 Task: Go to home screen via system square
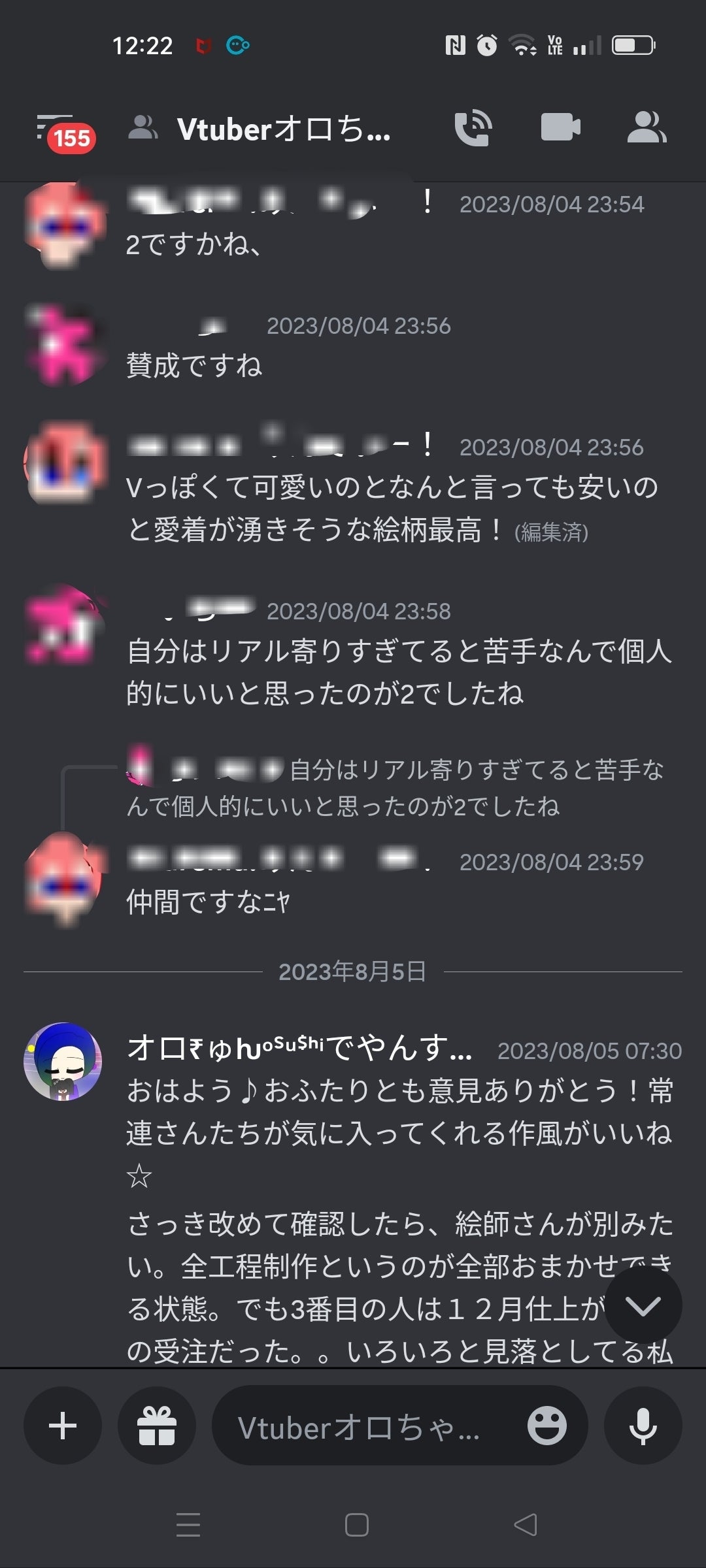(x=356, y=1525)
